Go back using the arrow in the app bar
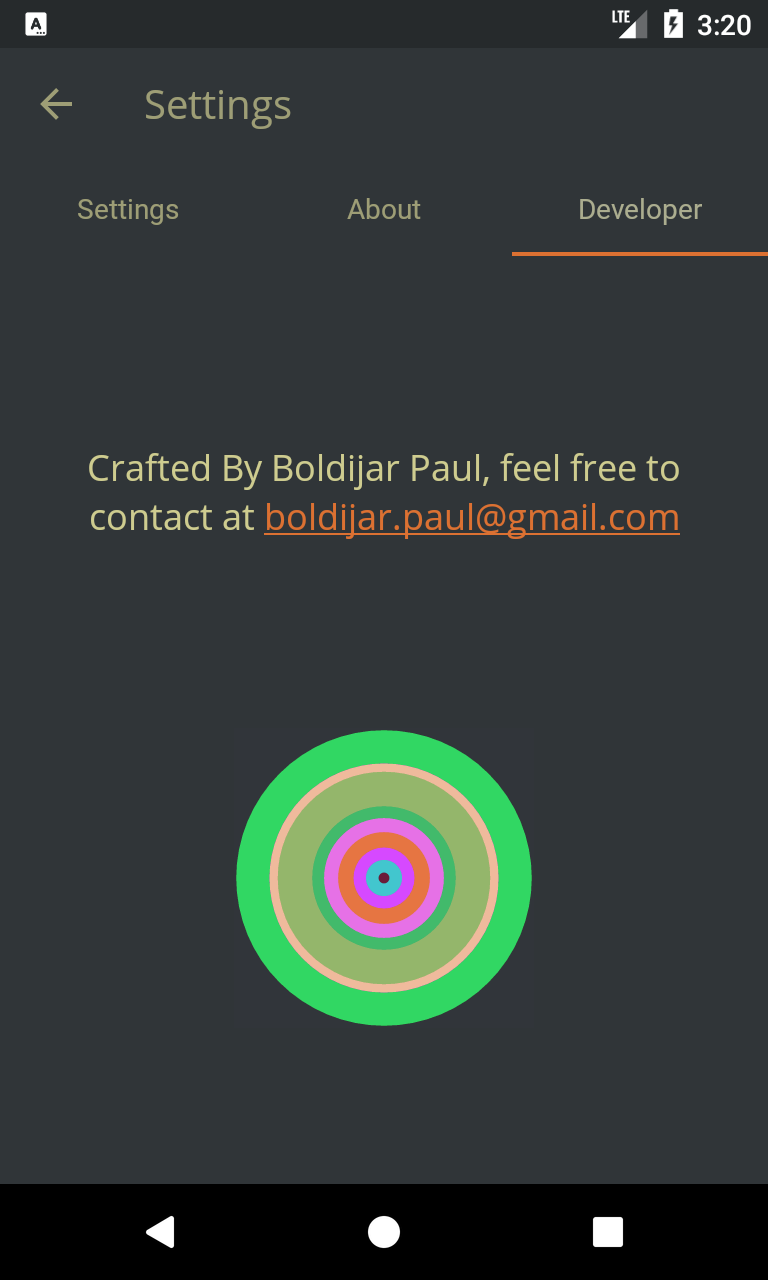This screenshot has width=768, height=1280. [56, 104]
